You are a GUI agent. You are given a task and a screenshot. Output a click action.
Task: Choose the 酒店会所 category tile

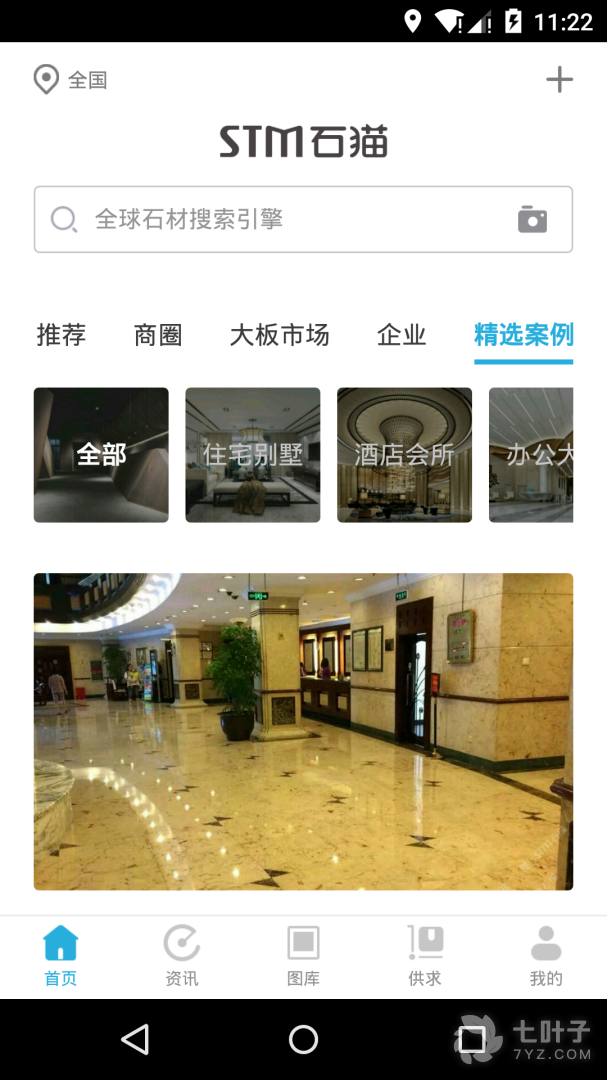point(404,455)
